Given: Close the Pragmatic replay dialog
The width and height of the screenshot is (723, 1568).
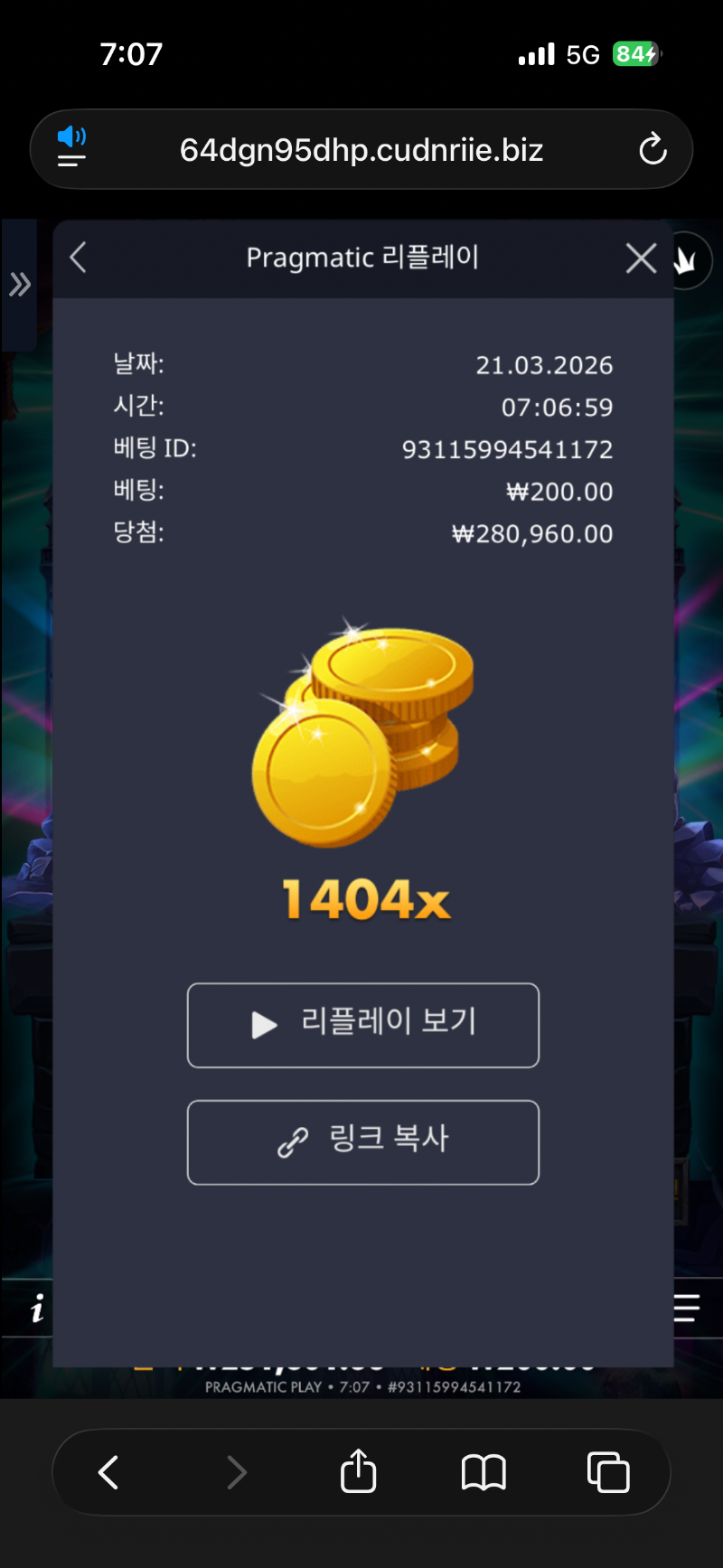Looking at the screenshot, I should pyautogui.click(x=641, y=258).
